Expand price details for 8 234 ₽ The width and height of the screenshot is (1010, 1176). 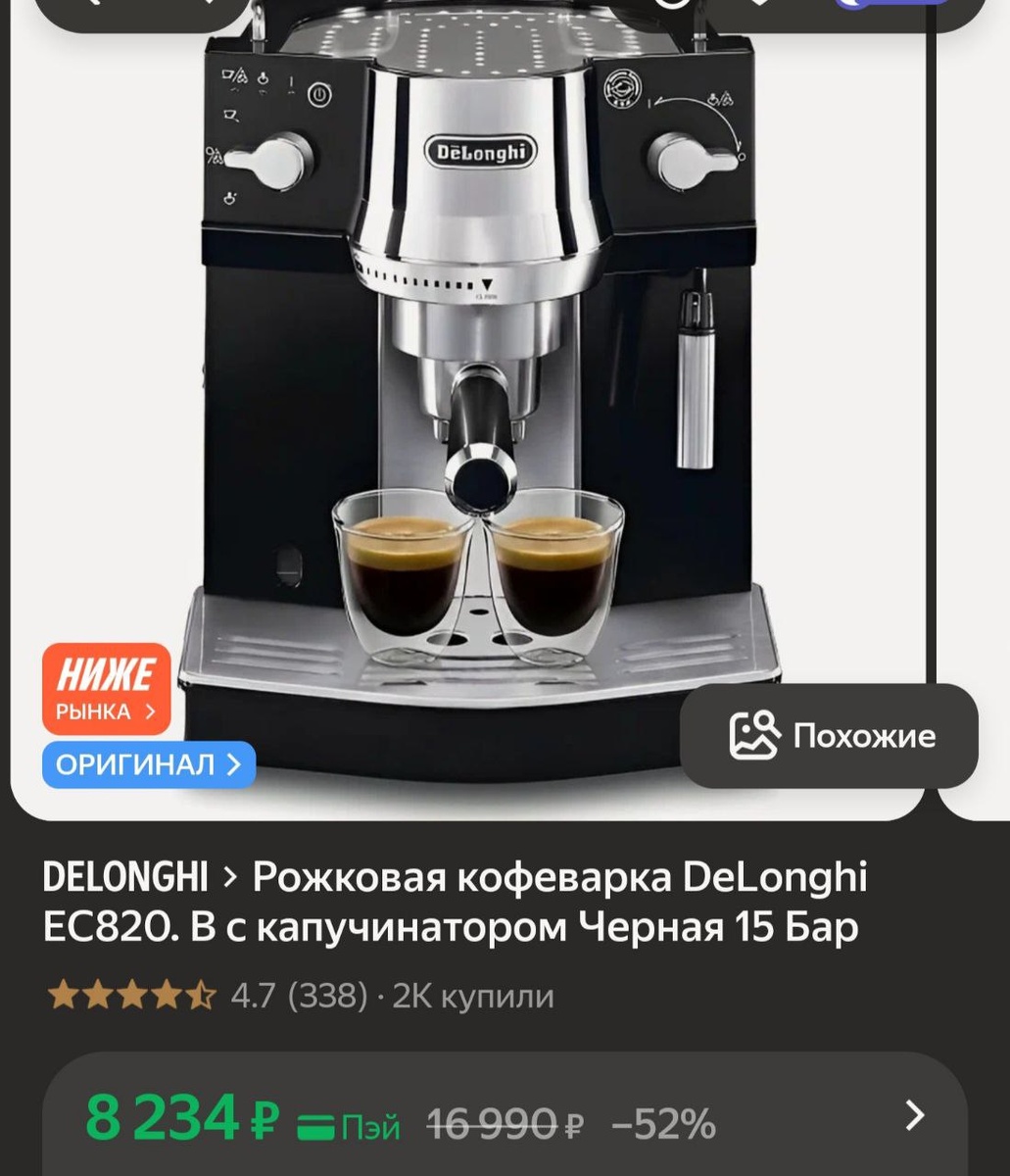(x=914, y=1115)
